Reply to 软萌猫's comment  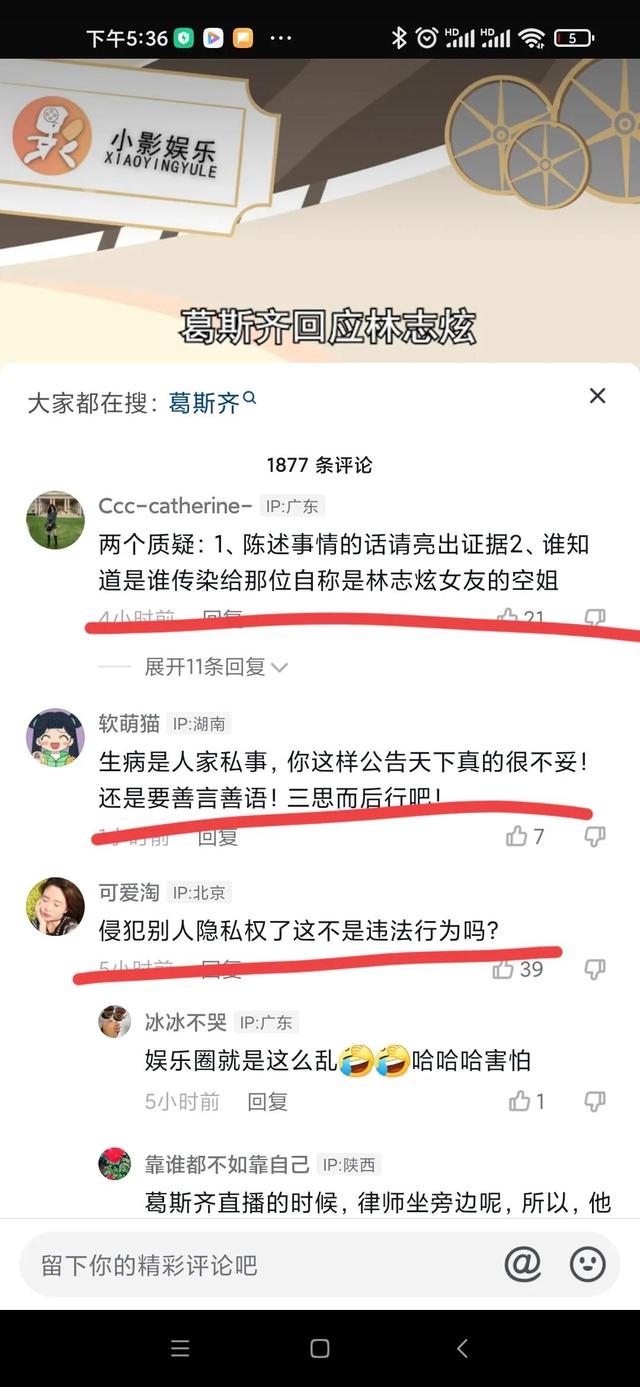217,837
